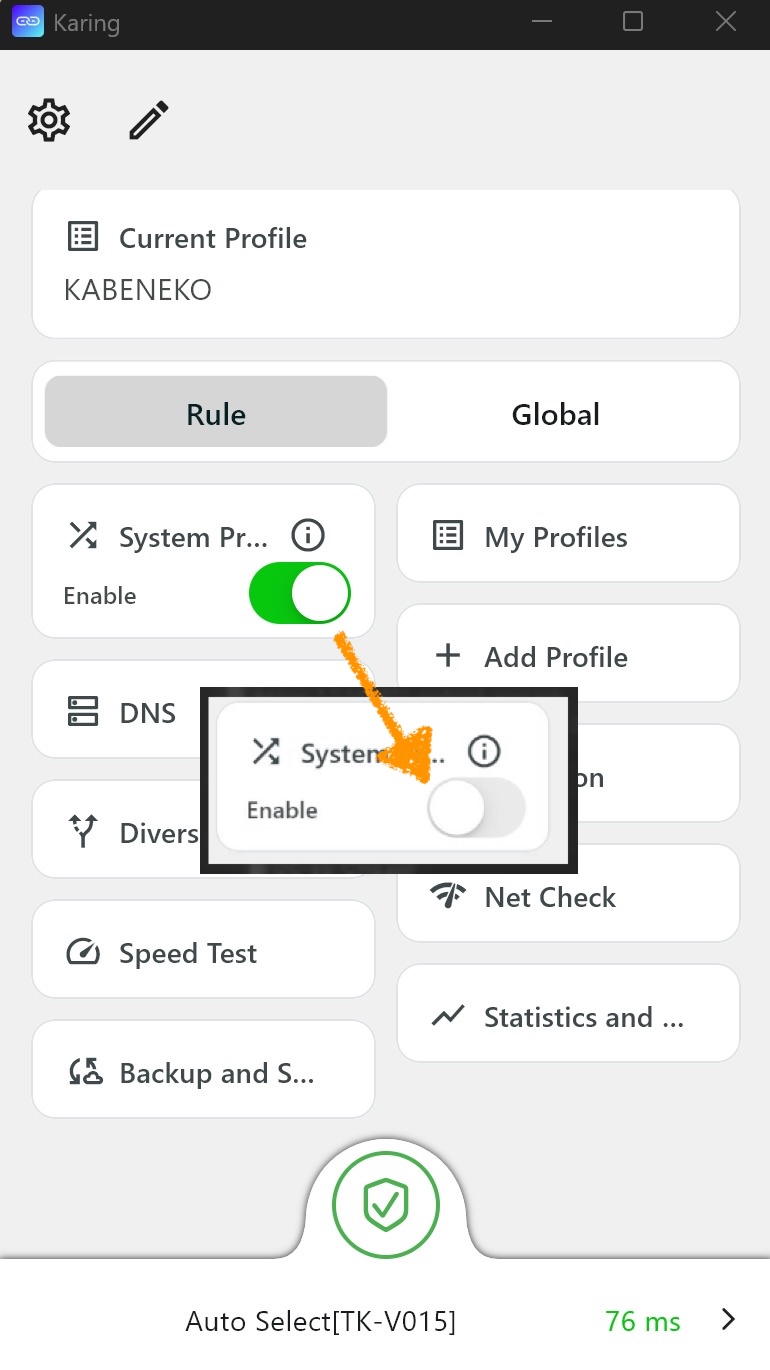The width and height of the screenshot is (770, 1370).
Task: Tap the pencil edit icon
Action: tap(149, 121)
